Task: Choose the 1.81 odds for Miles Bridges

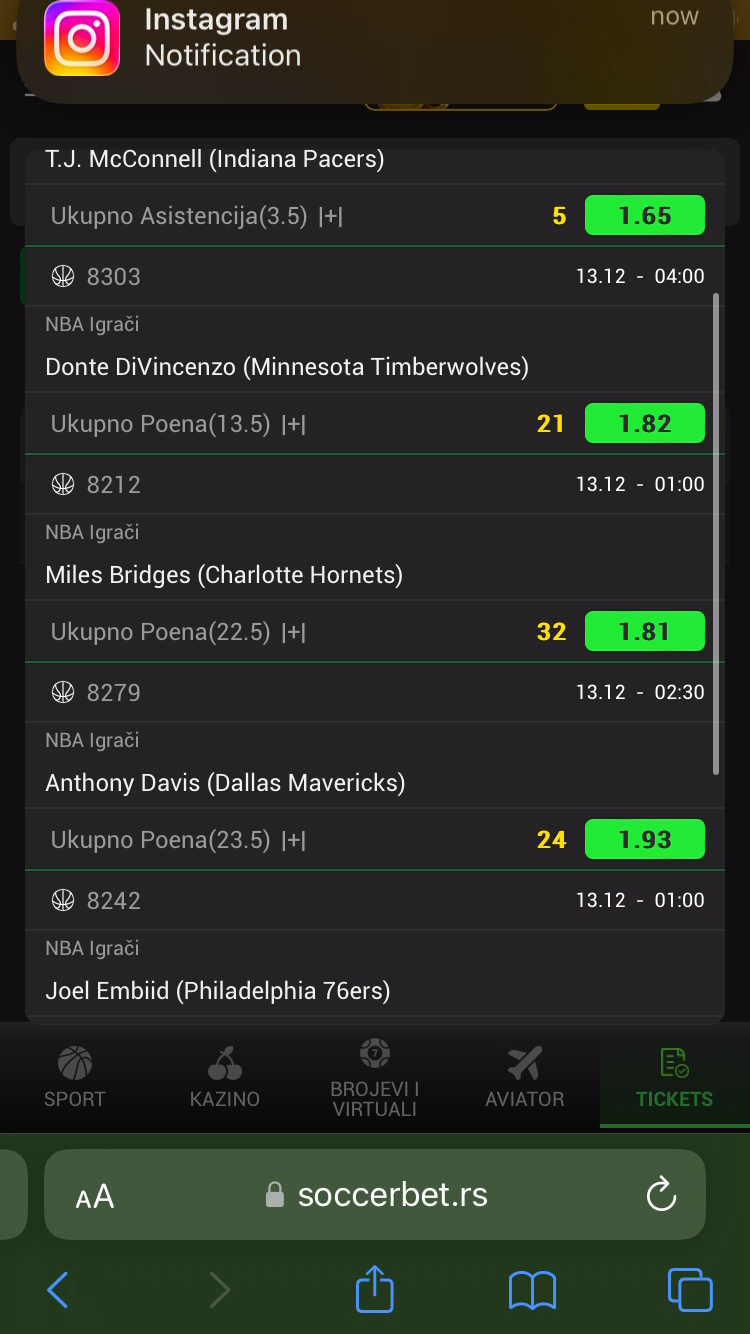Action: (x=645, y=632)
